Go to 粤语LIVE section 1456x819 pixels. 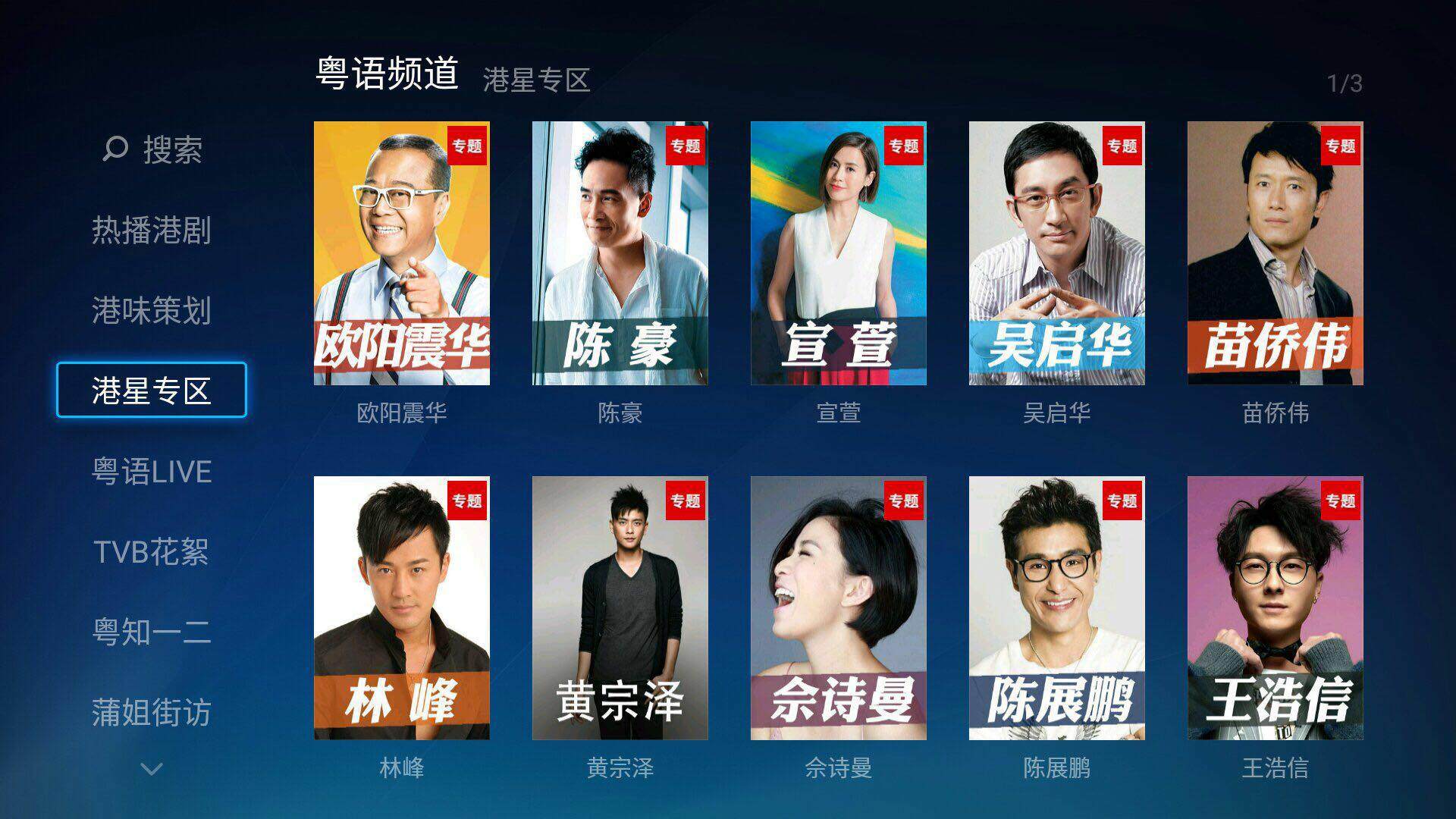point(152,471)
